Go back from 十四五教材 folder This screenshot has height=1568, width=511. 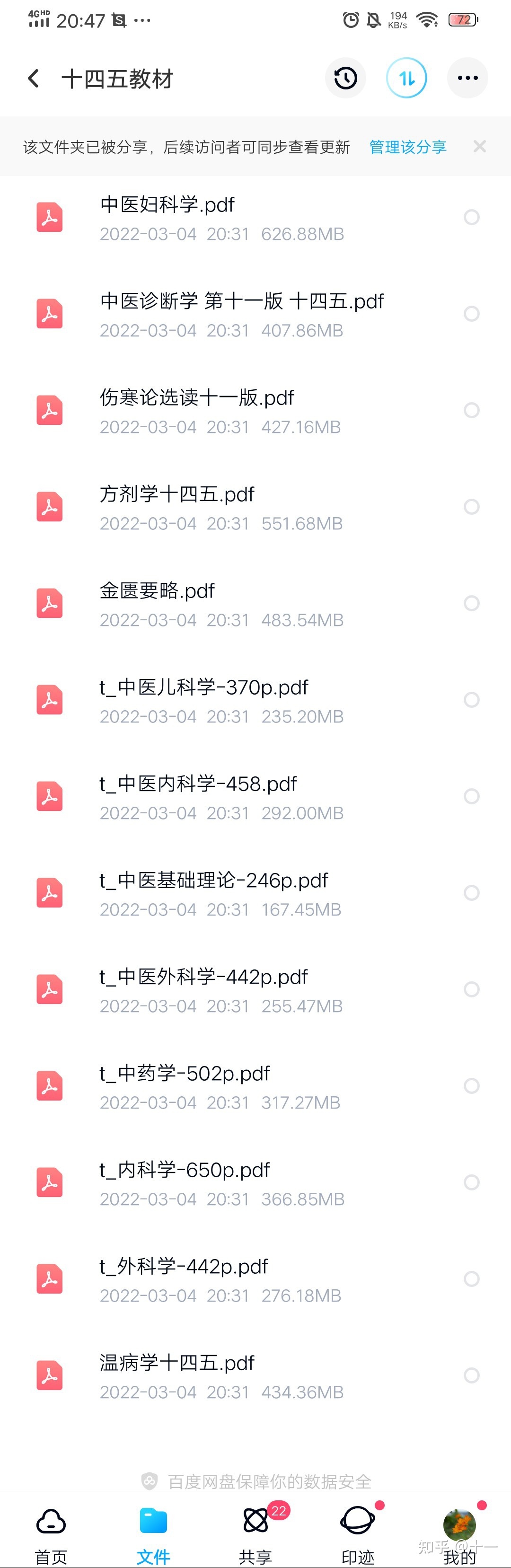[x=34, y=78]
